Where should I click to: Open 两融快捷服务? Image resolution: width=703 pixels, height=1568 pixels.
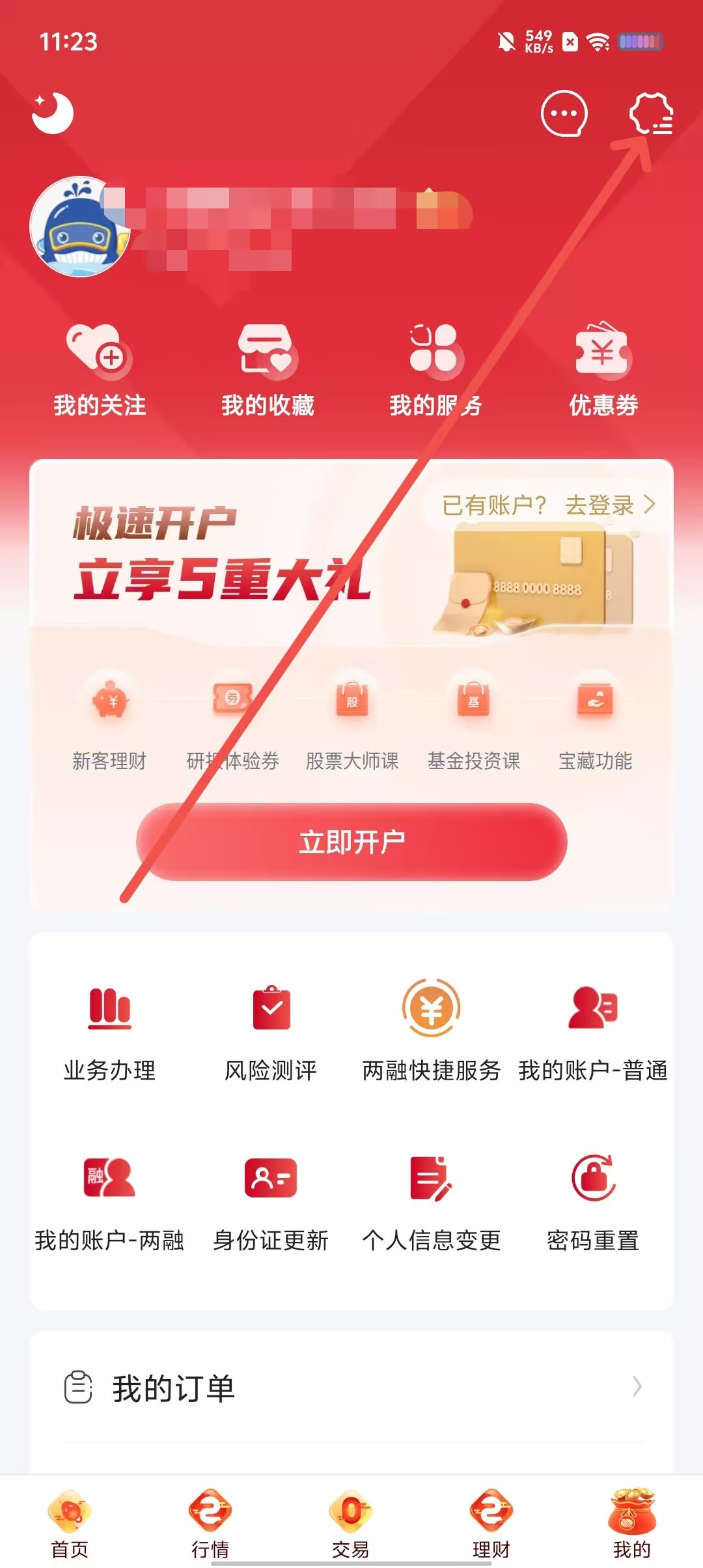(x=431, y=1030)
